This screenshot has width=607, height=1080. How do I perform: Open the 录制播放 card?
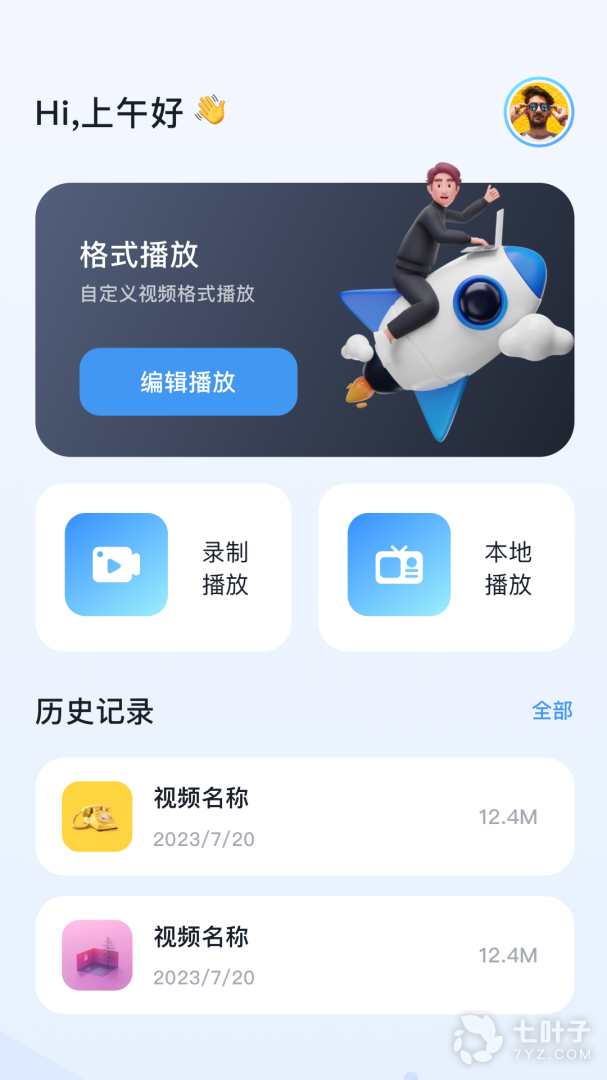point(163,567)
